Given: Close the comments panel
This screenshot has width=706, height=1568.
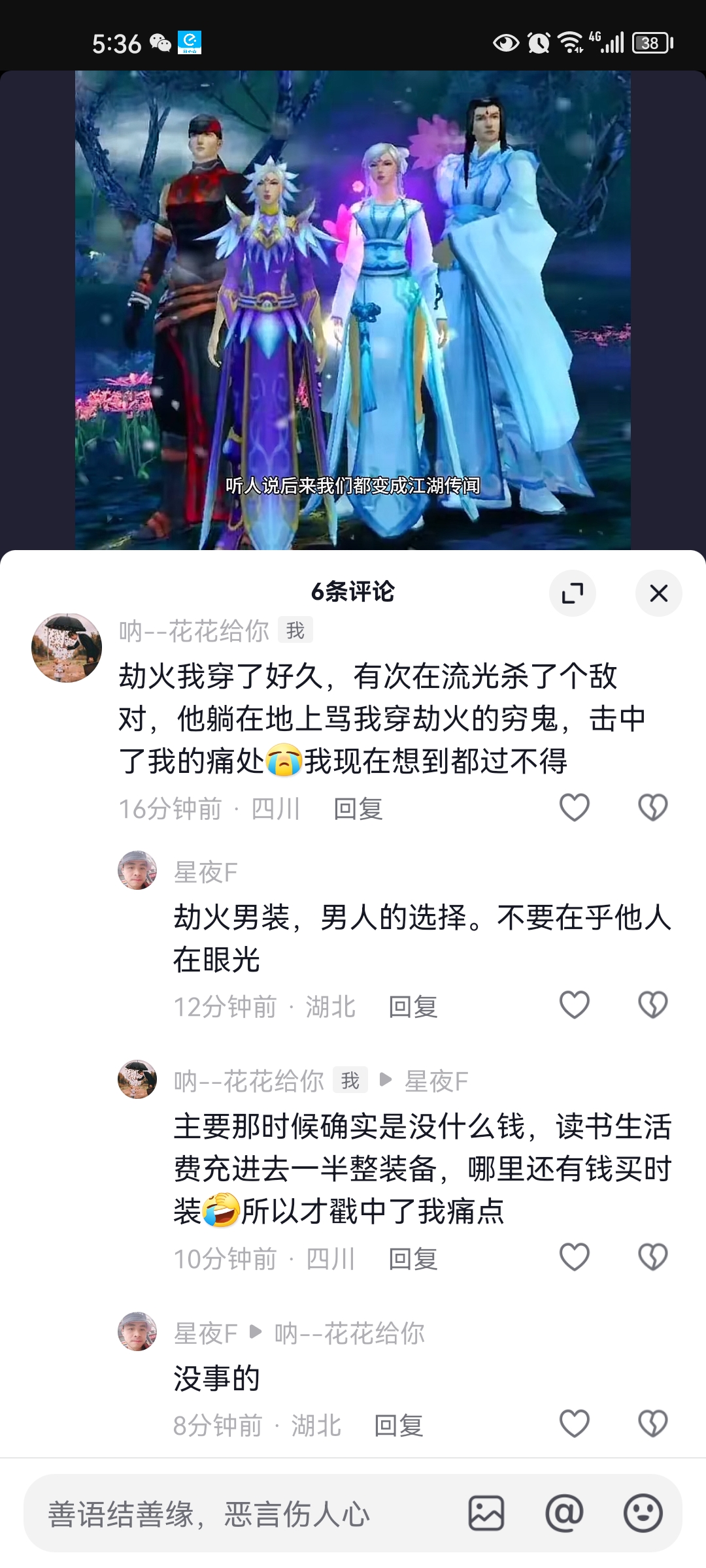Looking at the screenshot, I should click(x=658, y=593).
